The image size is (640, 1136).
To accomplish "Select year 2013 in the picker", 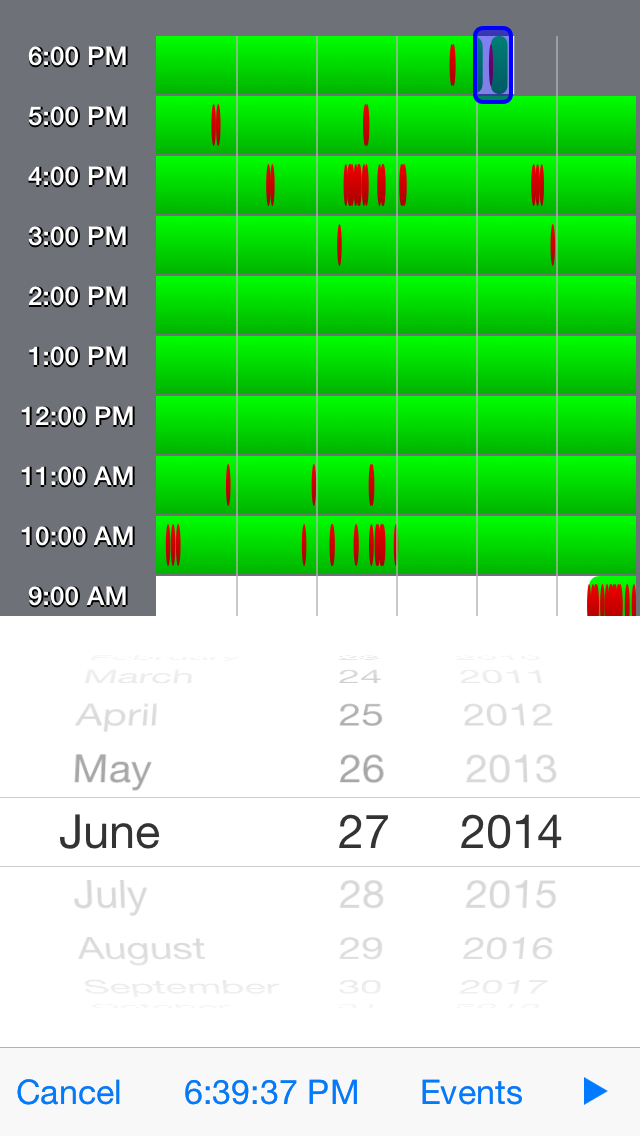I will 511,769.
